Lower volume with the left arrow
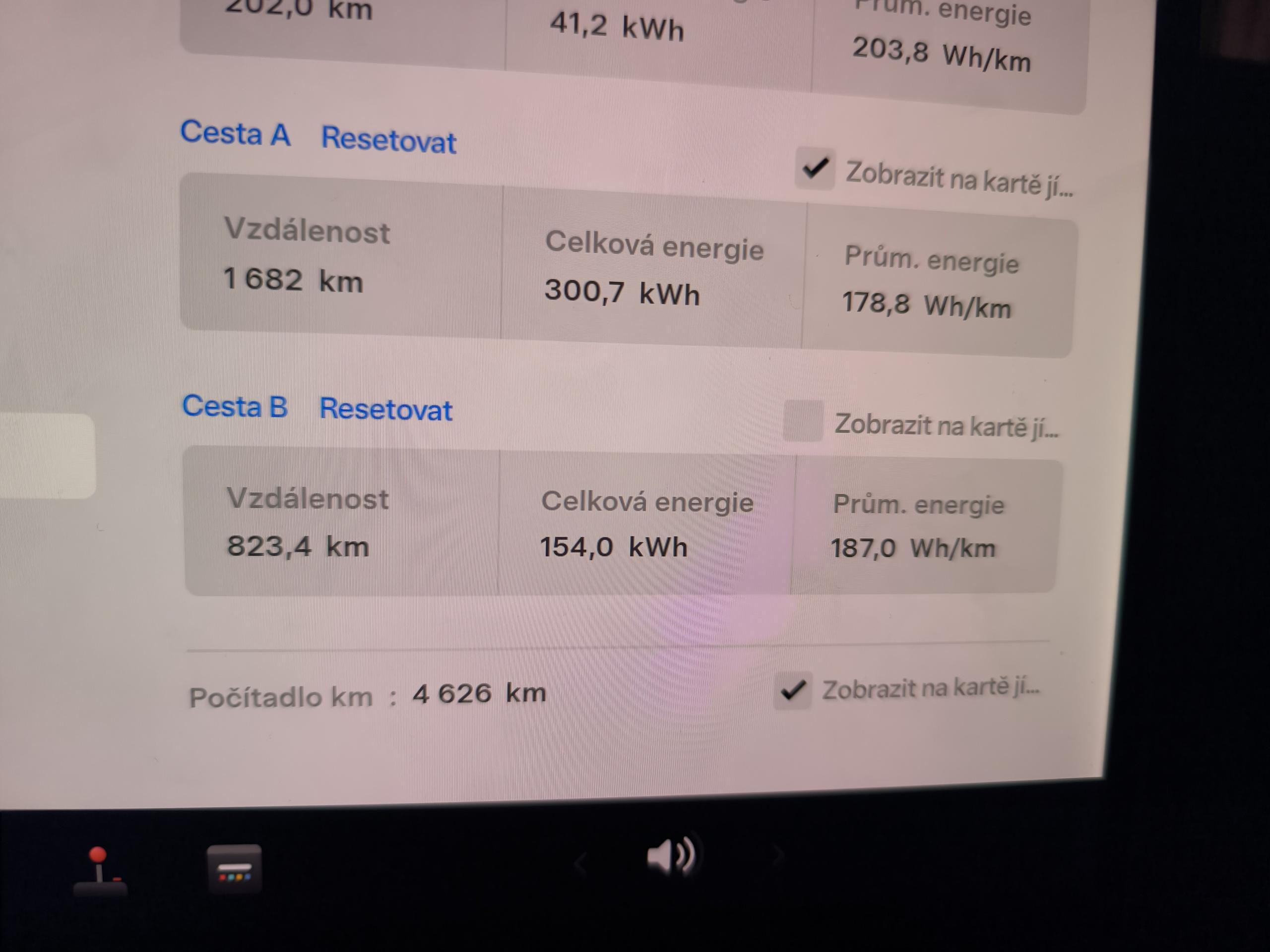The width and height of the screenshot is (1270, 952). 581,862
